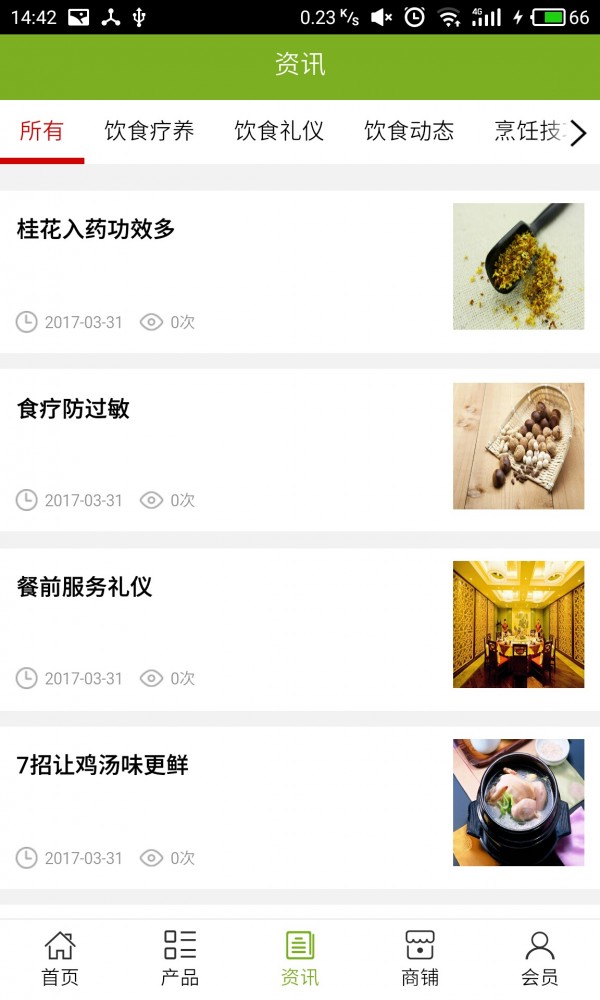Open the 商铺 shops tab
Screen dimensions: 600x1000
click(420, 958)
